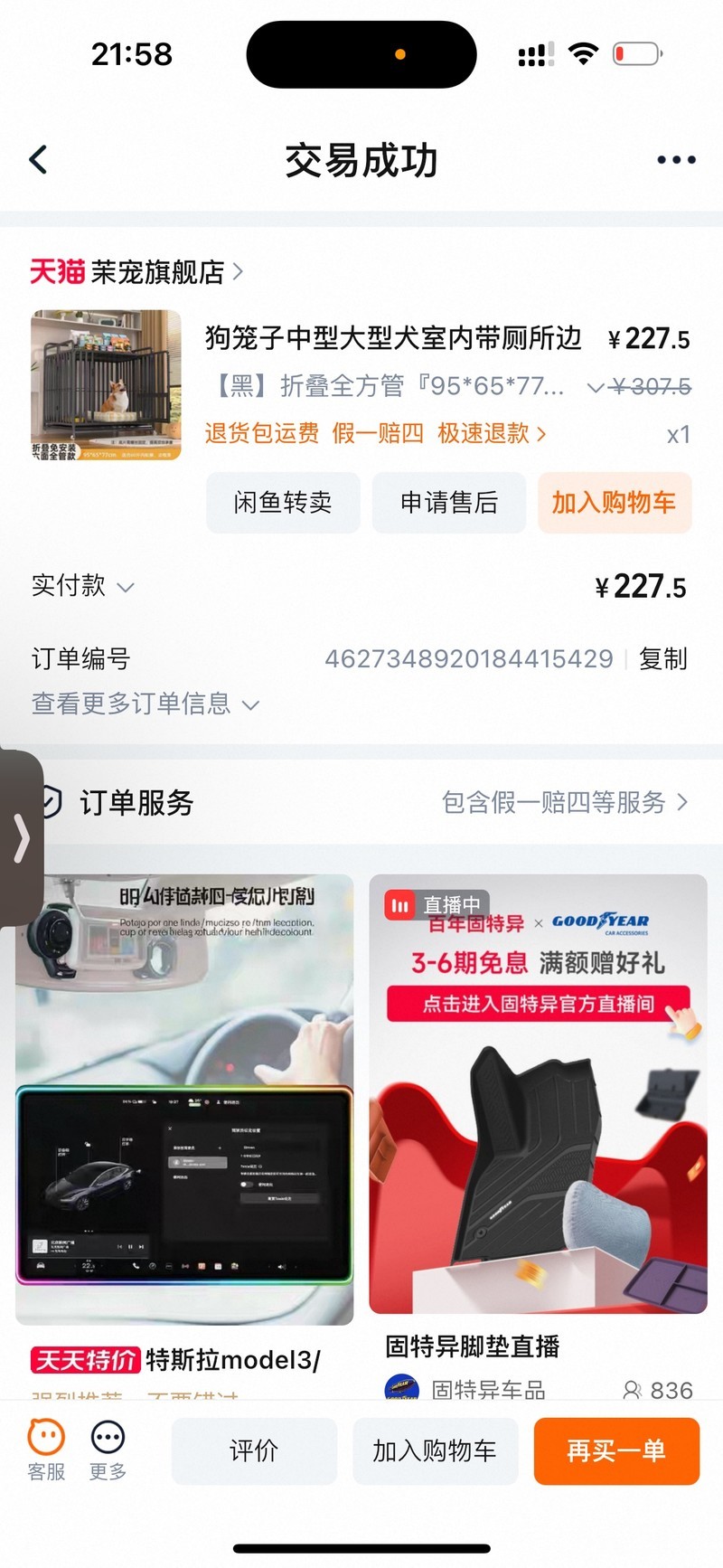Tap 评价 to review the order
Image resolution: width=723 pixels, height=1568 pixels.
pos(254,1450)
